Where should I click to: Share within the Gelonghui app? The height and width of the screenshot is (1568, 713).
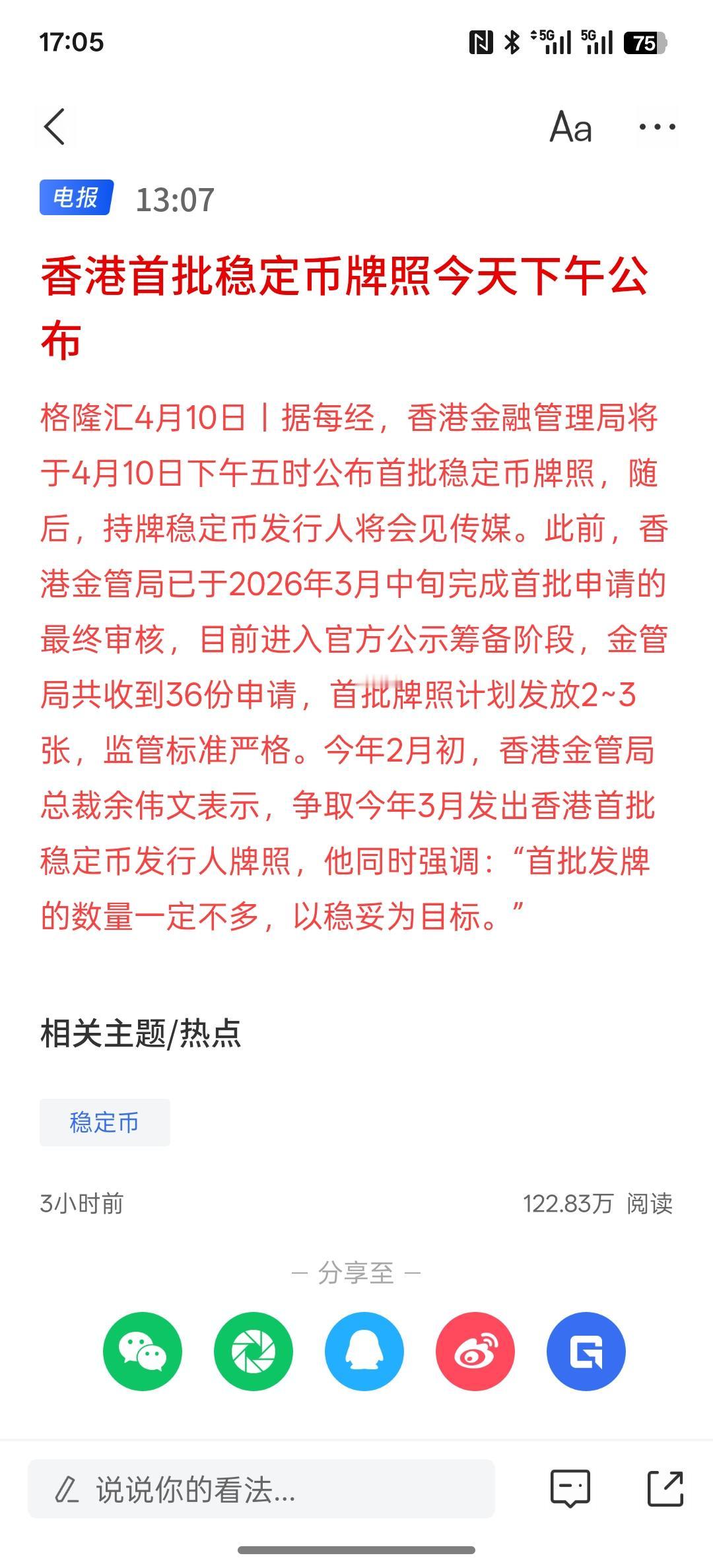(x=585, y=1351)
